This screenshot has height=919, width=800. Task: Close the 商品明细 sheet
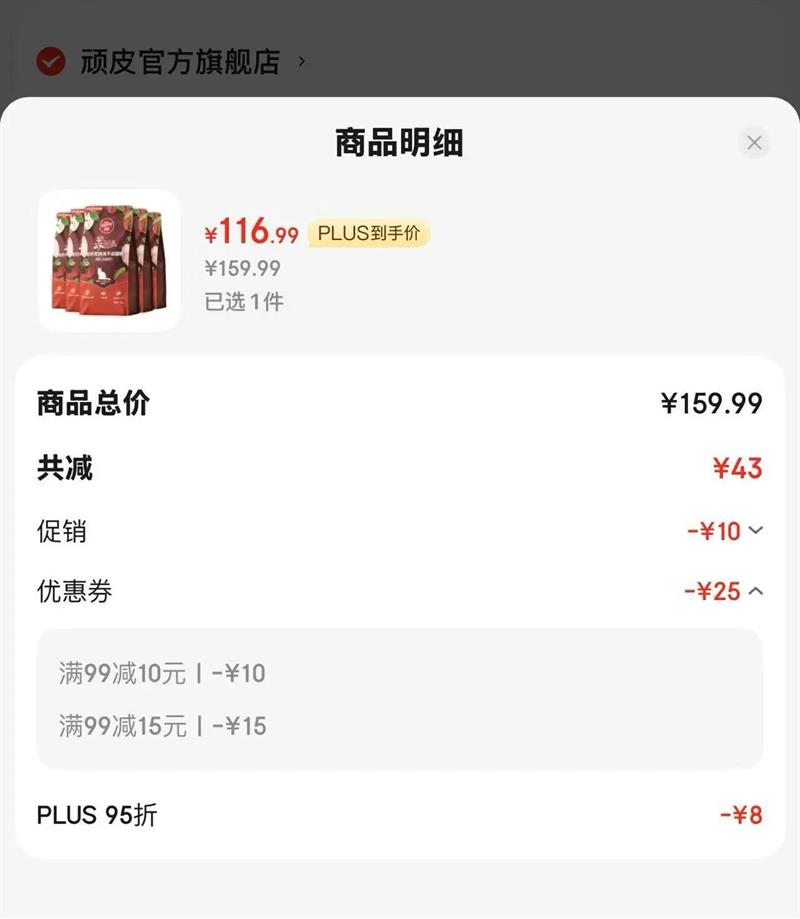pos(754,143)
